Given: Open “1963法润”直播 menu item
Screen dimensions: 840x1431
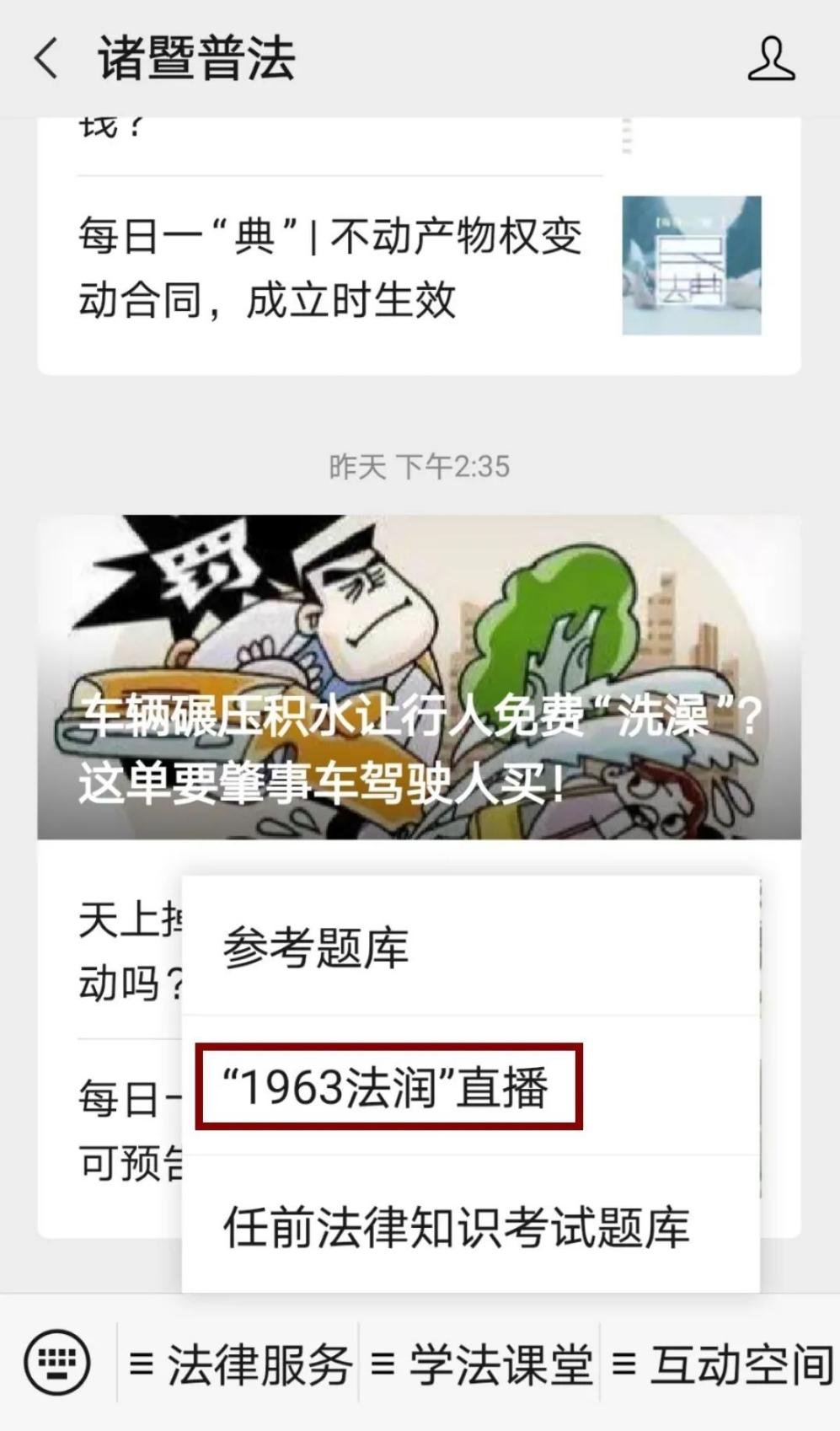Looking at the screenshot, I should click(x=471, y=1085).
